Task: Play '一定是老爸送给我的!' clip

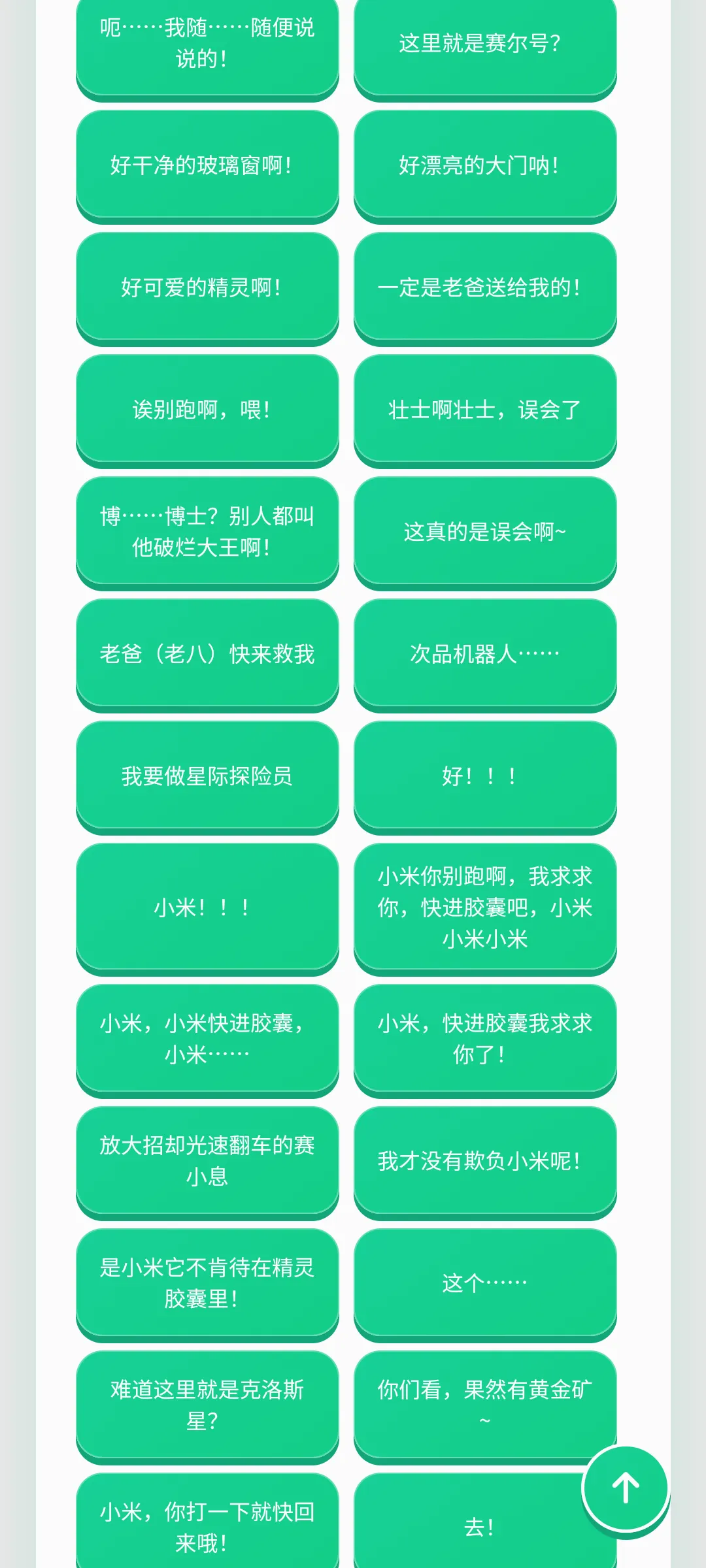Action: point(485,289)
